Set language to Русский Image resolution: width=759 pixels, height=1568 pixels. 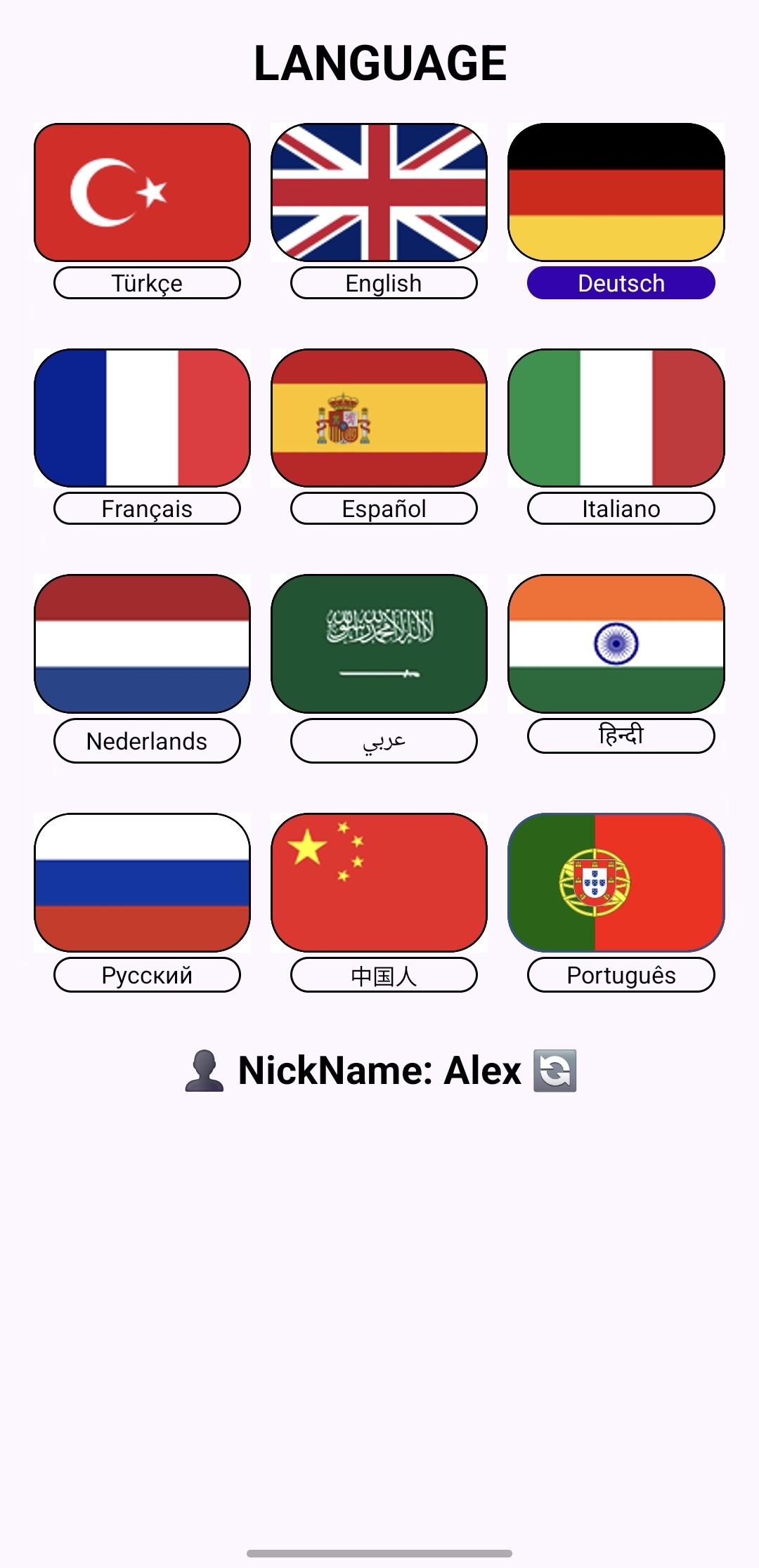[x=147, y=975]
